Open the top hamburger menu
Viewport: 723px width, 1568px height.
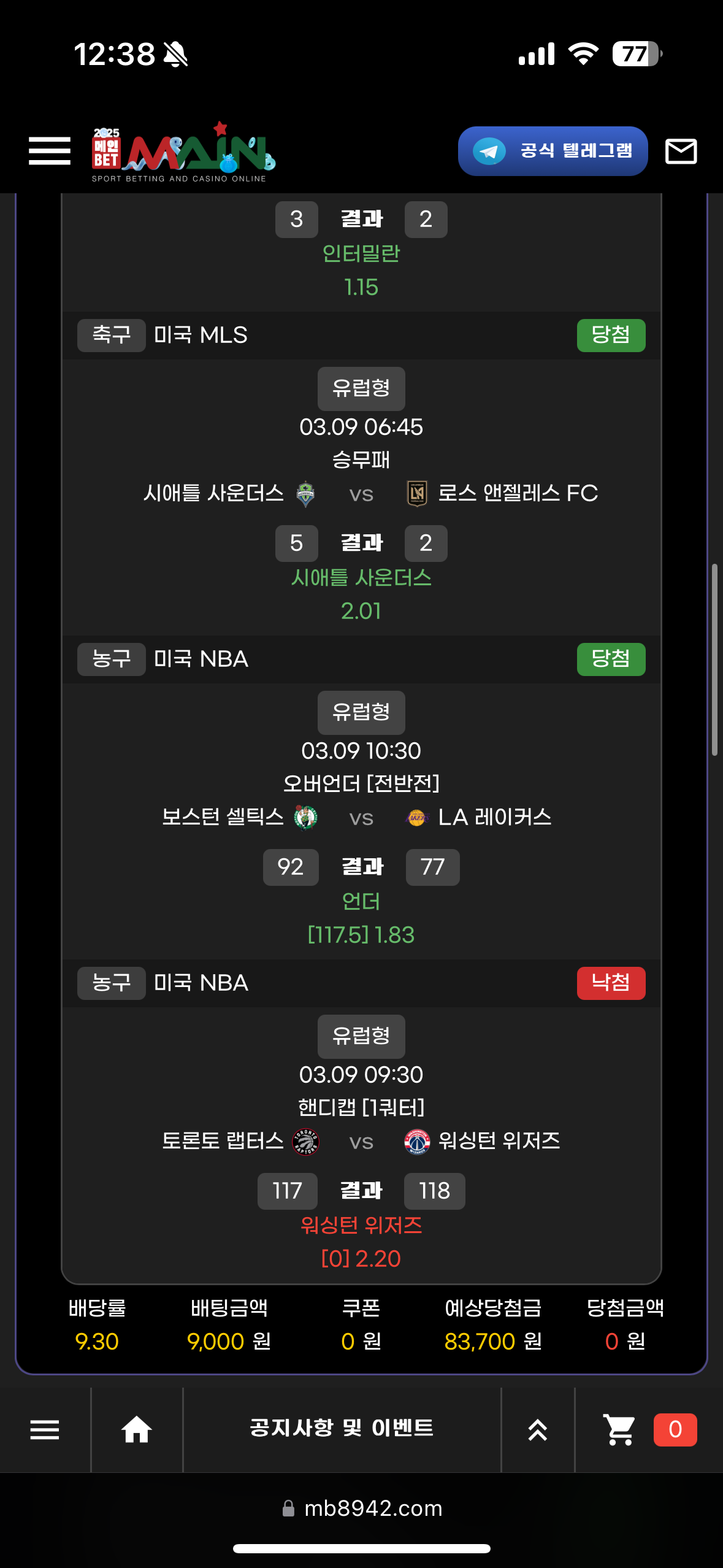[50, 151]
